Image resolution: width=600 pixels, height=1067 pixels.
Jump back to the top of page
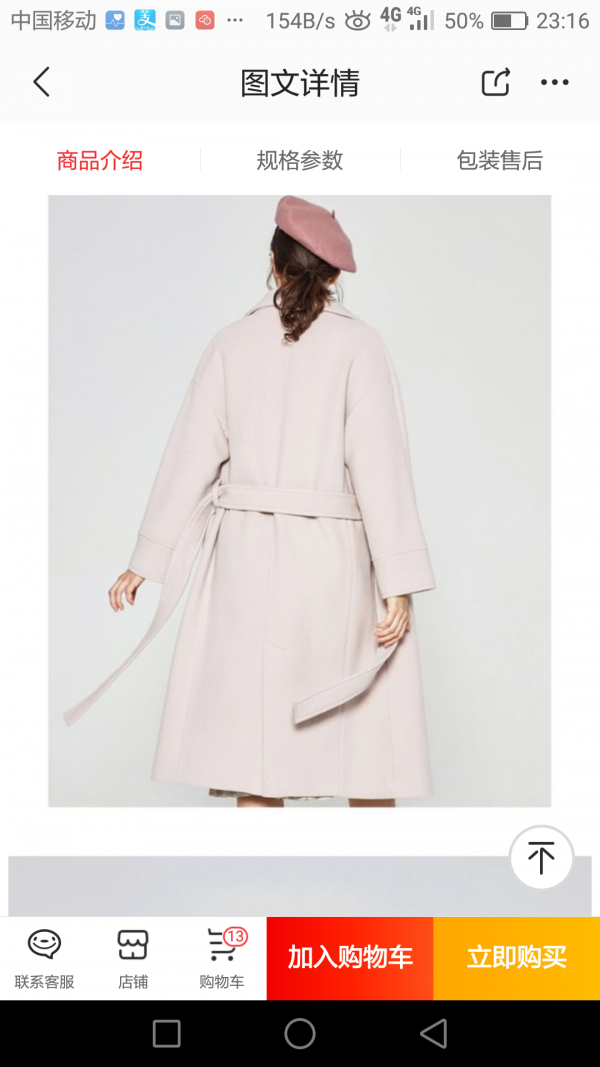[x=541, y=857]
